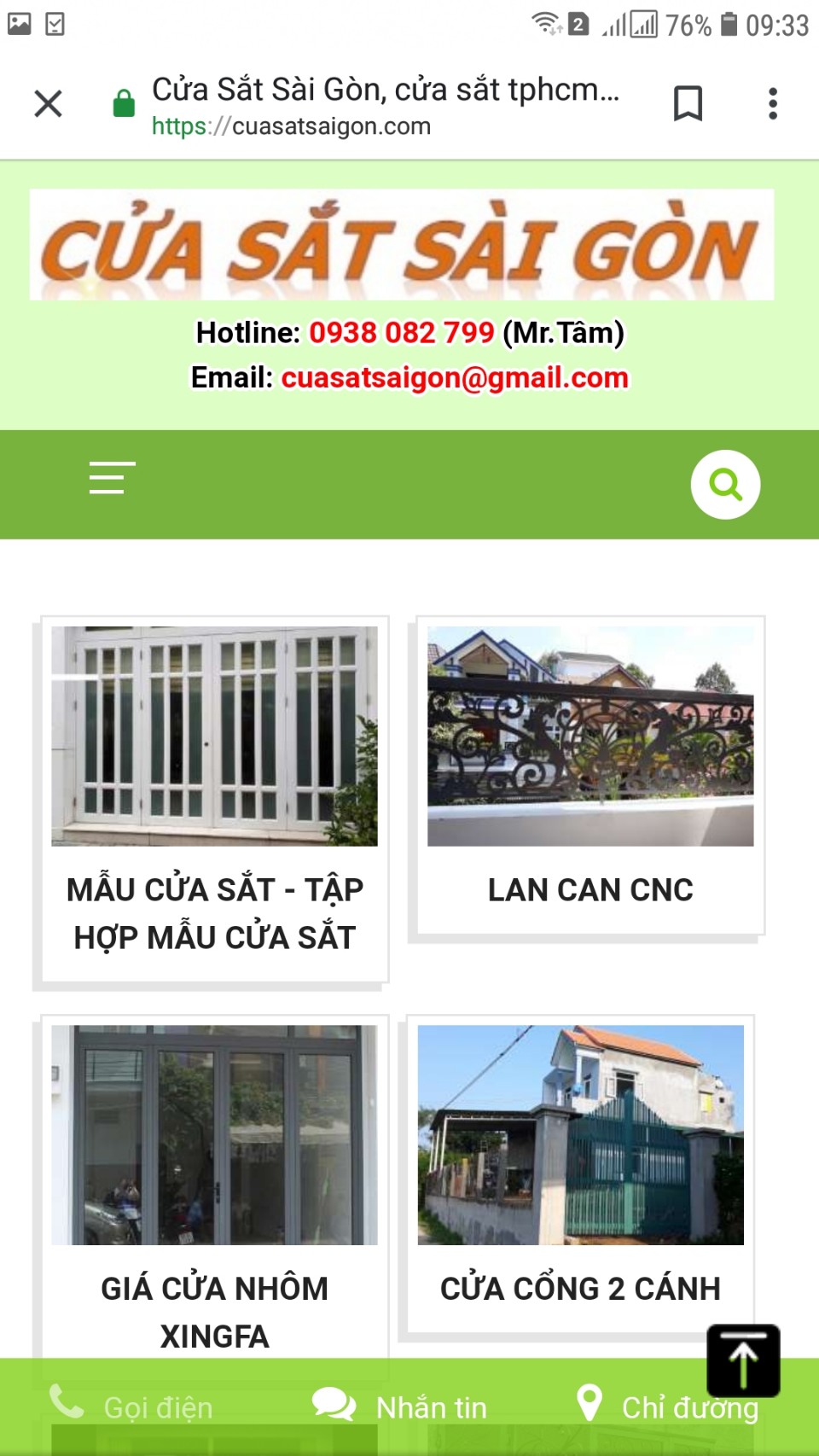Email cuasatsaigon@gmail.com
This screenshot has width=819, height=1456.
455,377
